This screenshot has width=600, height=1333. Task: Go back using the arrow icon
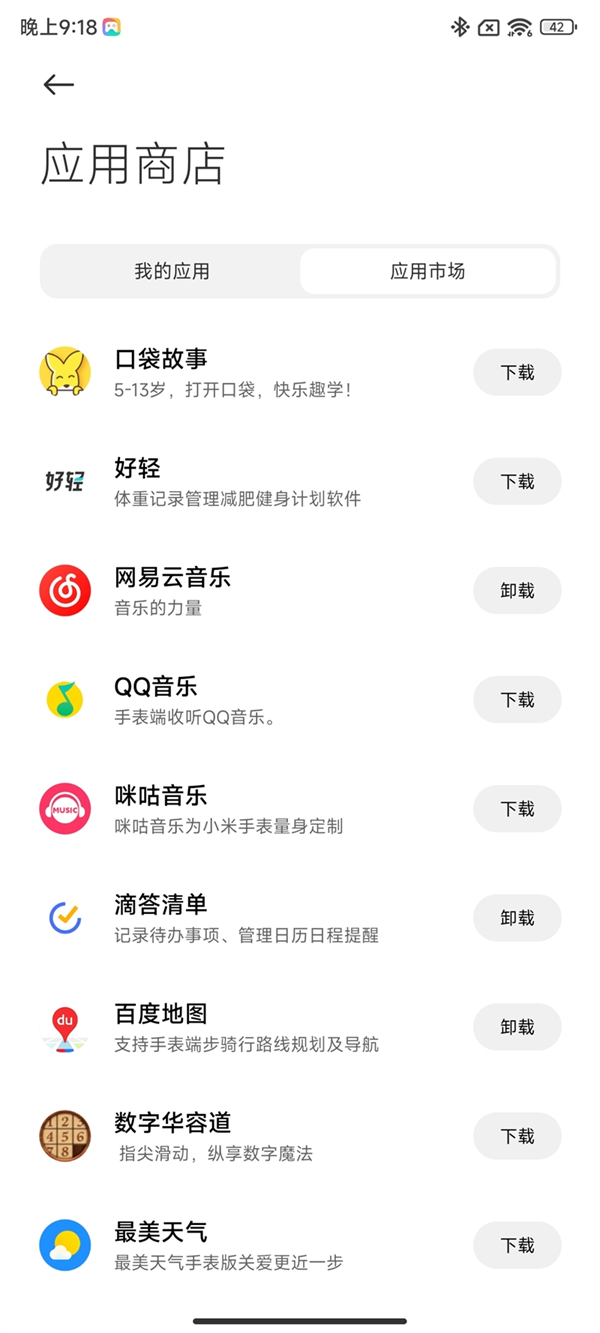pos(59,85)
